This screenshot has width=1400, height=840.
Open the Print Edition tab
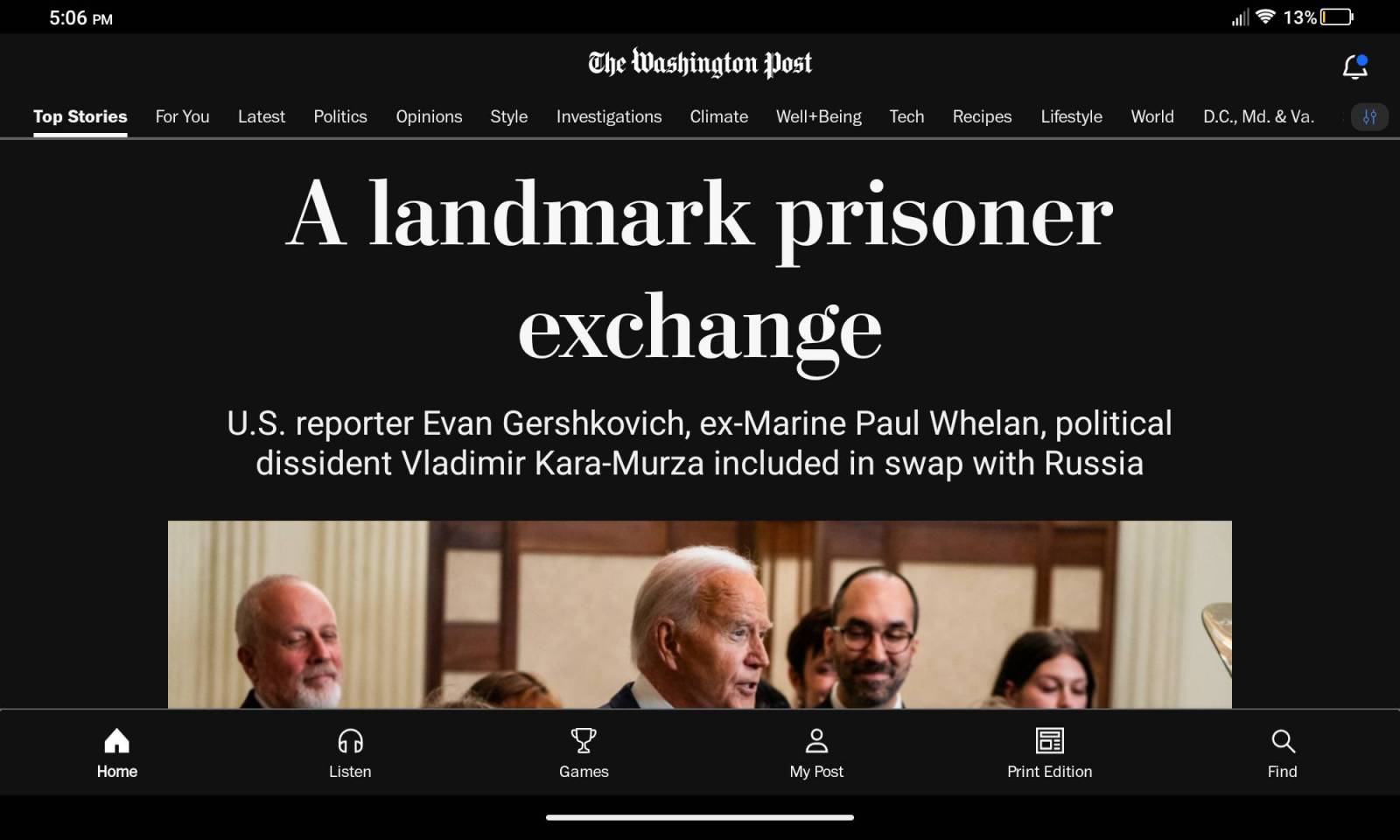tap(1049, 753)
